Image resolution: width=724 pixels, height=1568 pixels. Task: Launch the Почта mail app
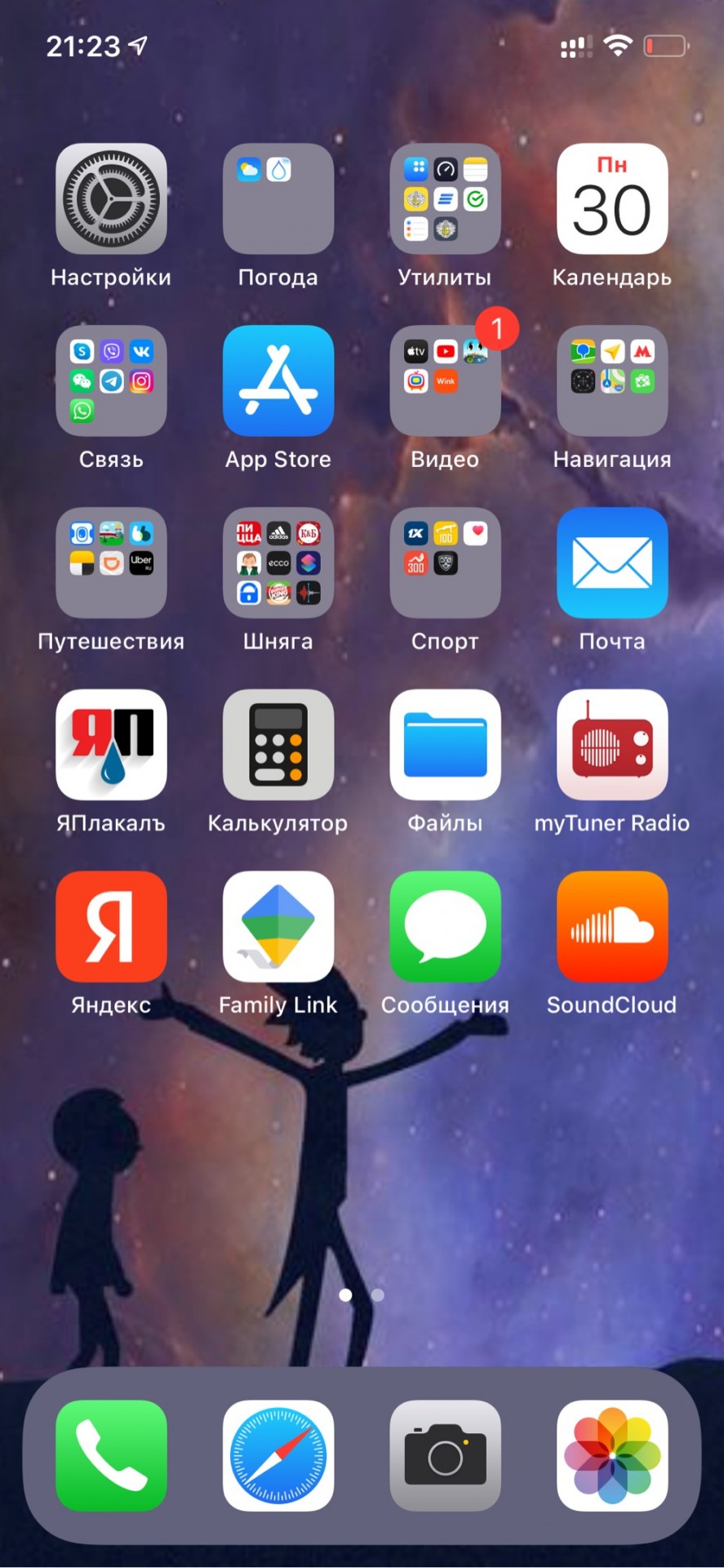(x=612, y=563)
